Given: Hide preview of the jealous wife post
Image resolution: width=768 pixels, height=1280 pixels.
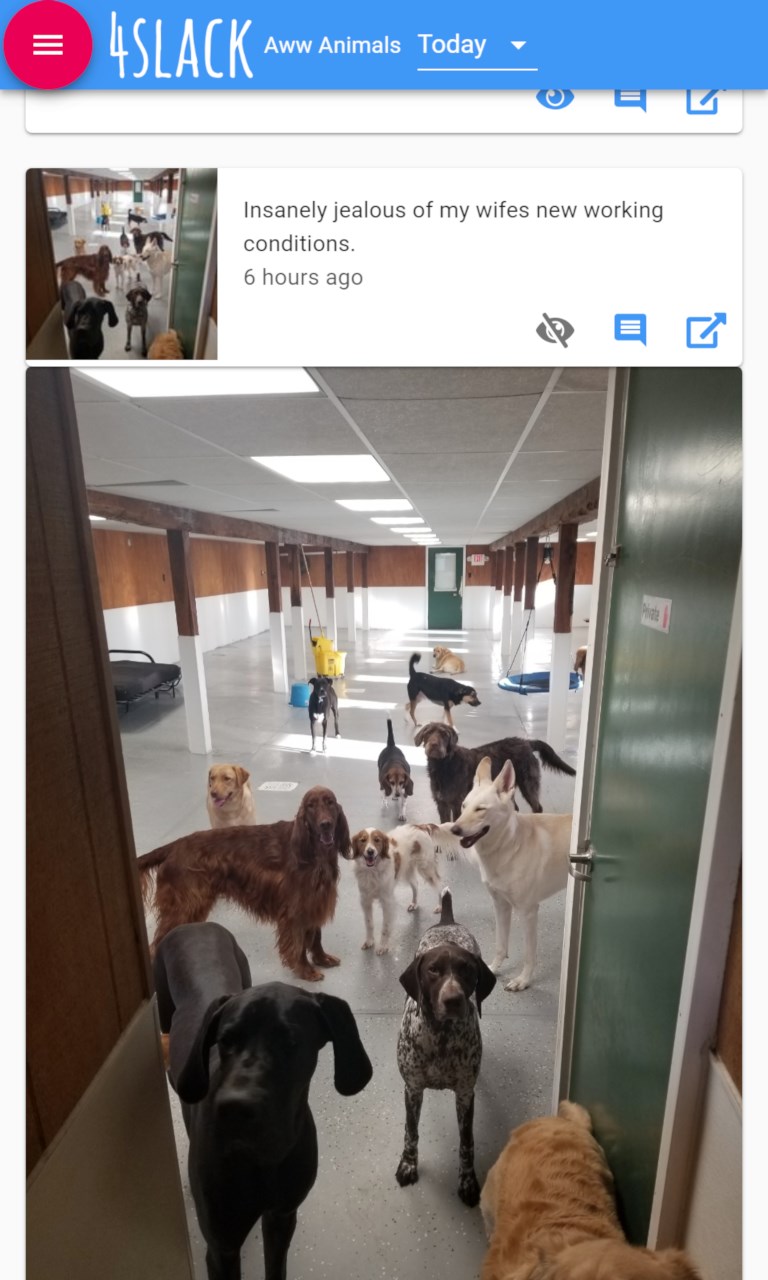Looking at the screenshot, I should (555, 330).
